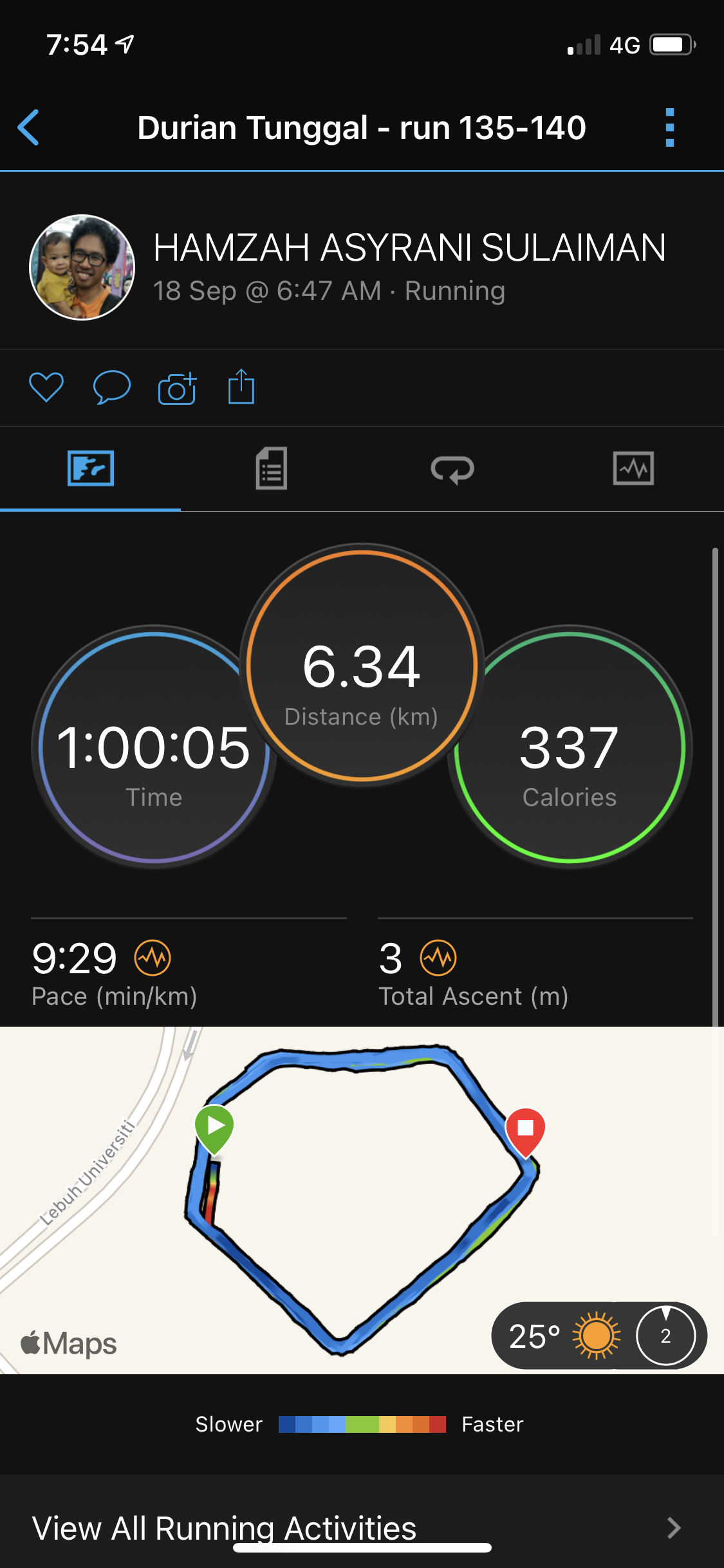Screen dimensions: 724x1568
Task: Open the pace chart icon
Action: 153,958
